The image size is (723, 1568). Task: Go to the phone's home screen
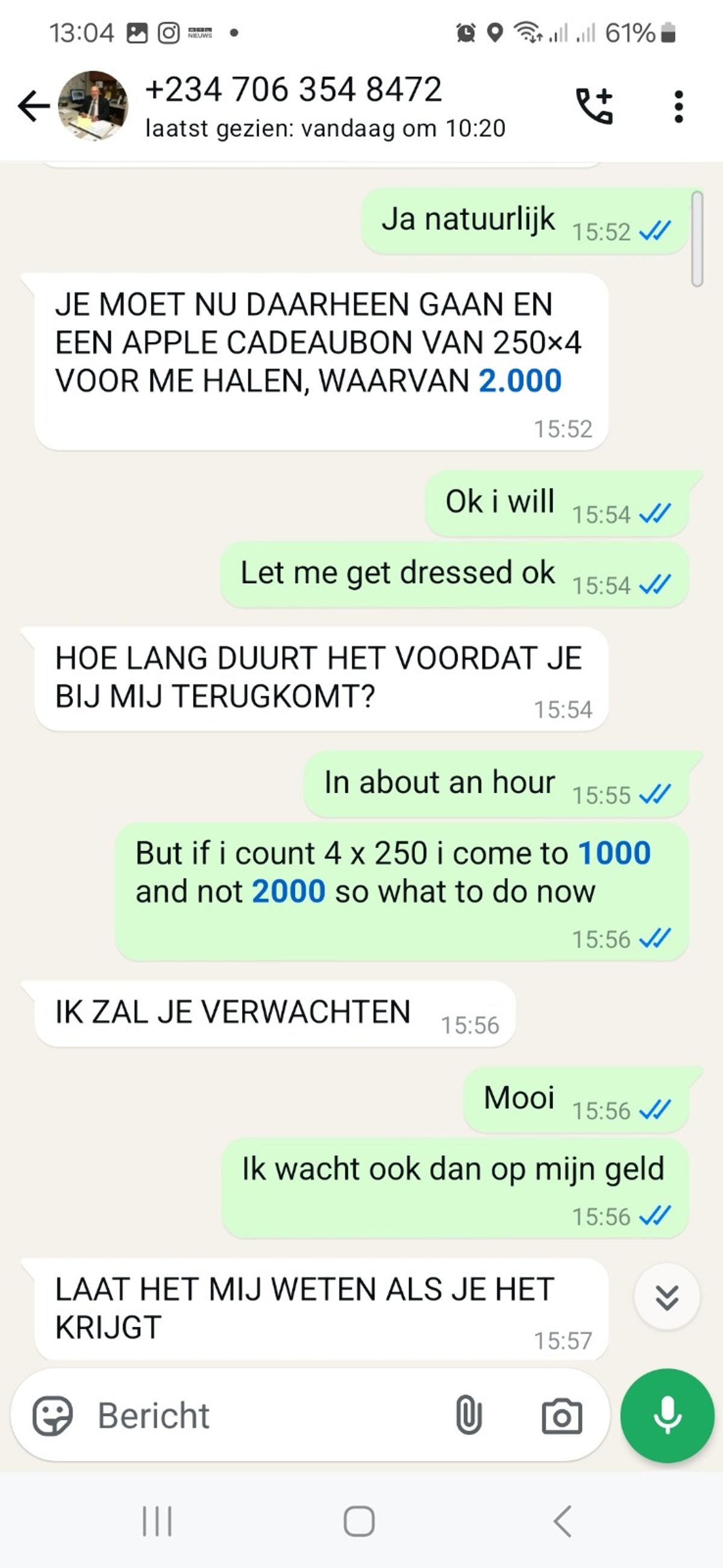coord(359,1522)
